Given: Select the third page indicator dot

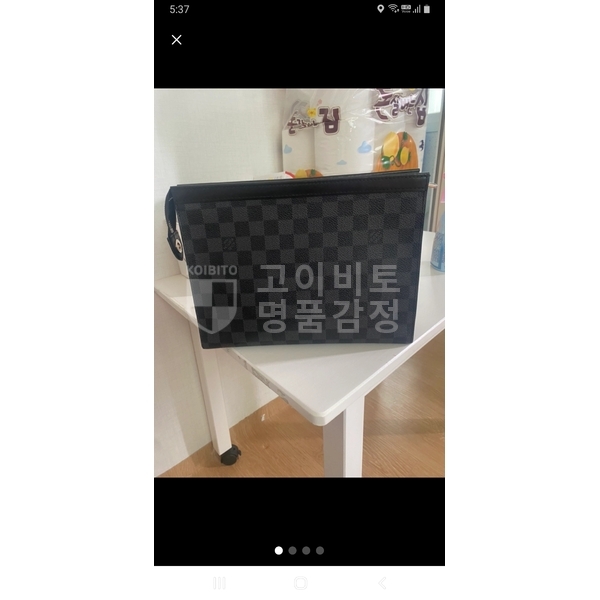Looking at the screenshot, I should click(x=306, y=550).
